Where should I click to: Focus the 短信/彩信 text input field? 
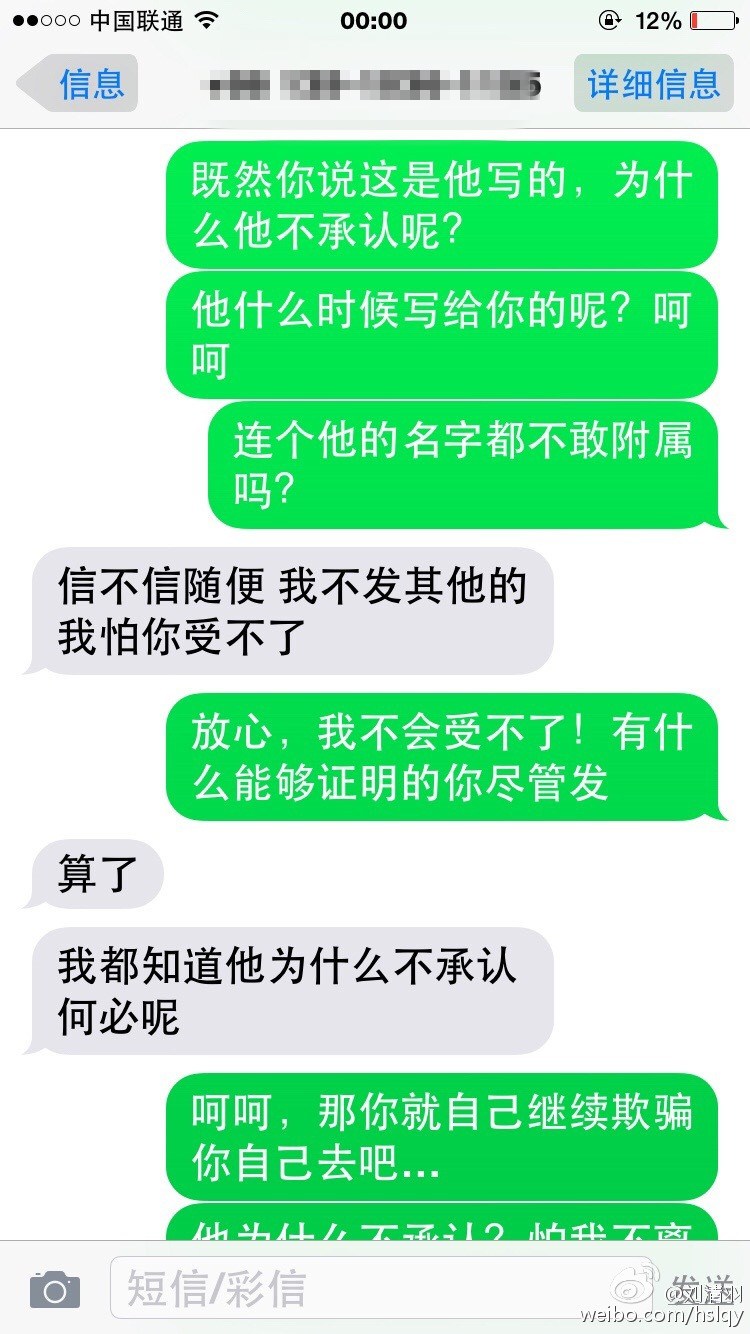(380, 1289)
